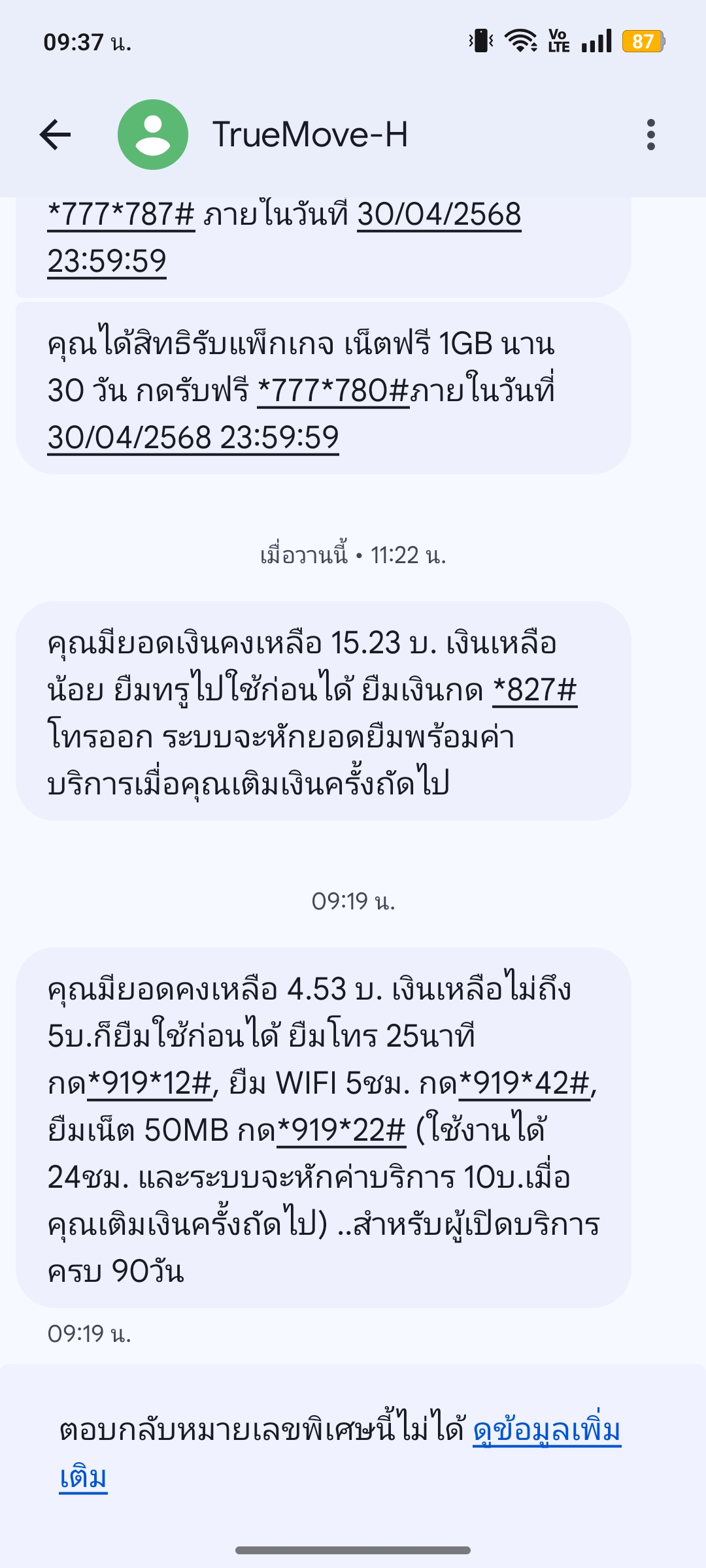Tap the 30/04/2568 23:59:59 date in the 1GB message
This screenshot has width=706, height=1568.
click(193, 438)
